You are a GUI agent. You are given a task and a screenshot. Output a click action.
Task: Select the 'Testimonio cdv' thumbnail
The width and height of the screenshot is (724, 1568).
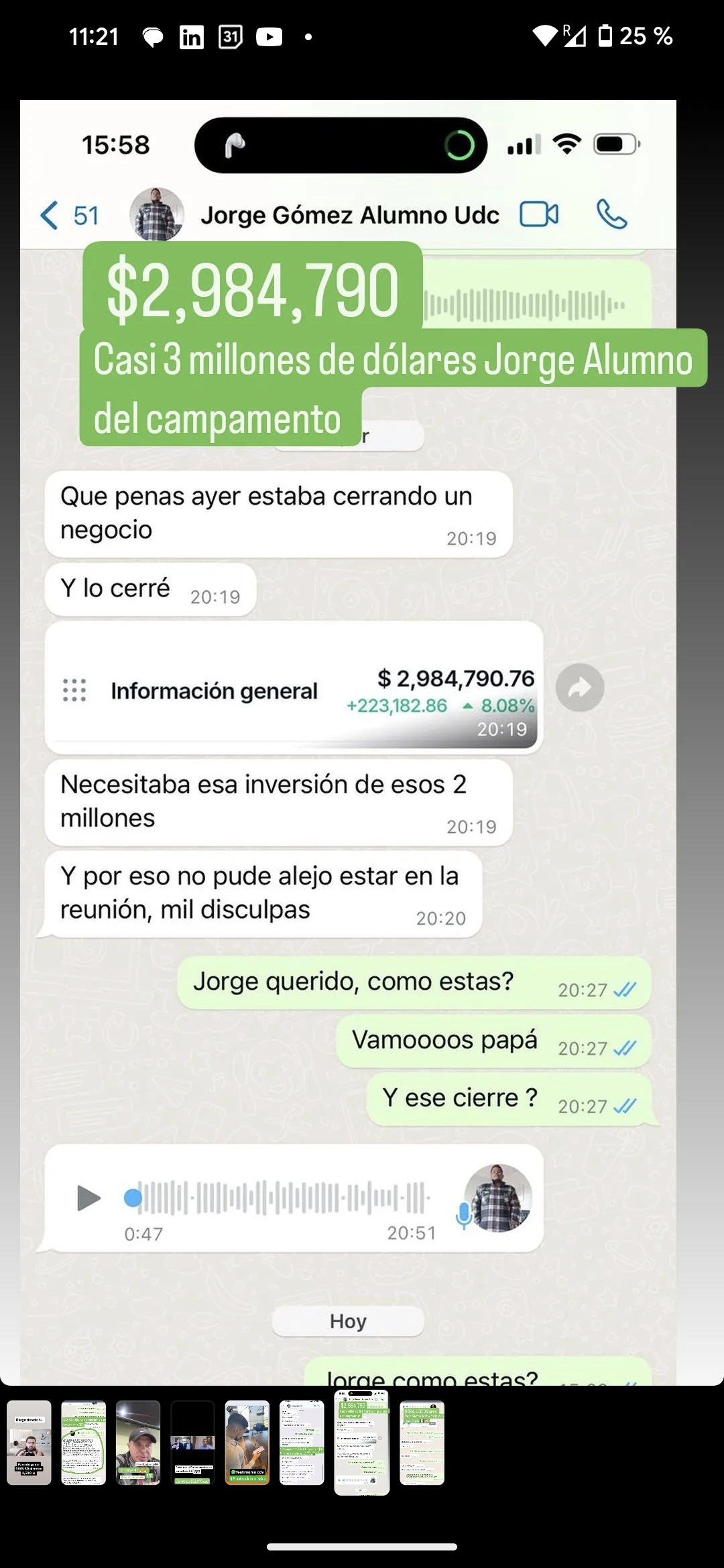tap(247, 1443)
